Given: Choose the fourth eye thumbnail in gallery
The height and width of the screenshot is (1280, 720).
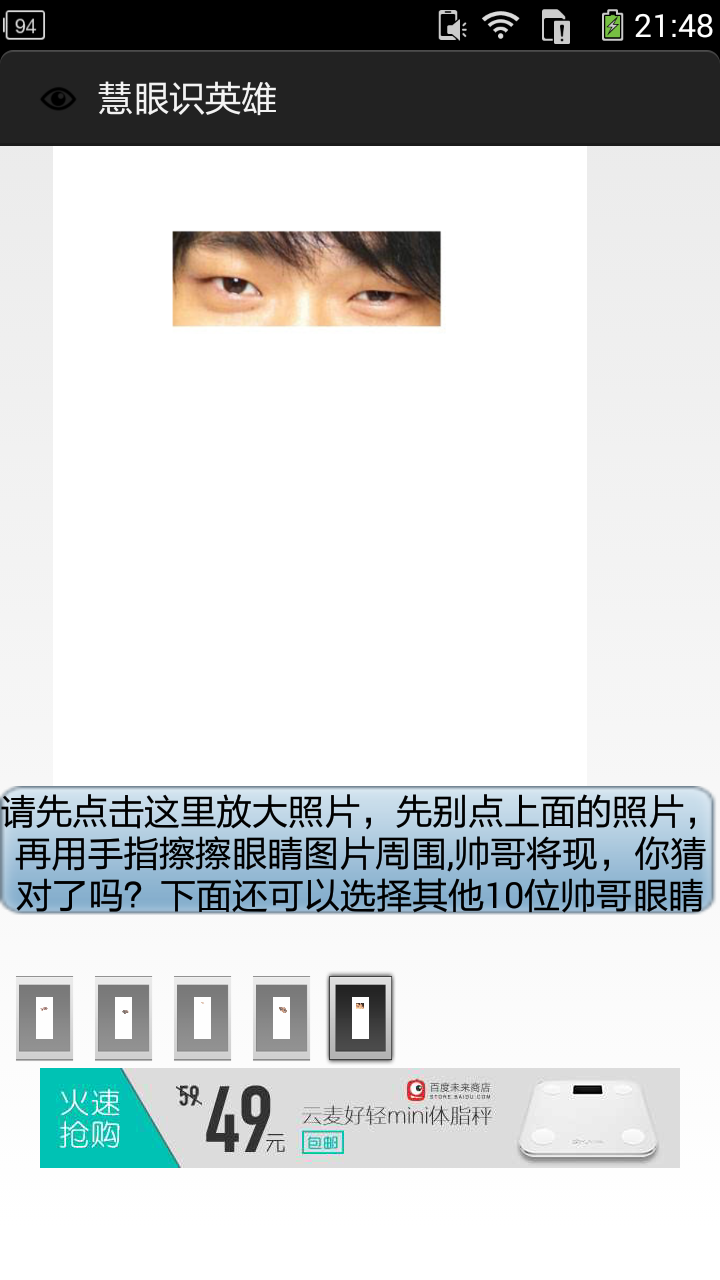Looking at the screenshot, I should pyautogui.click(x=282, y=1018).
